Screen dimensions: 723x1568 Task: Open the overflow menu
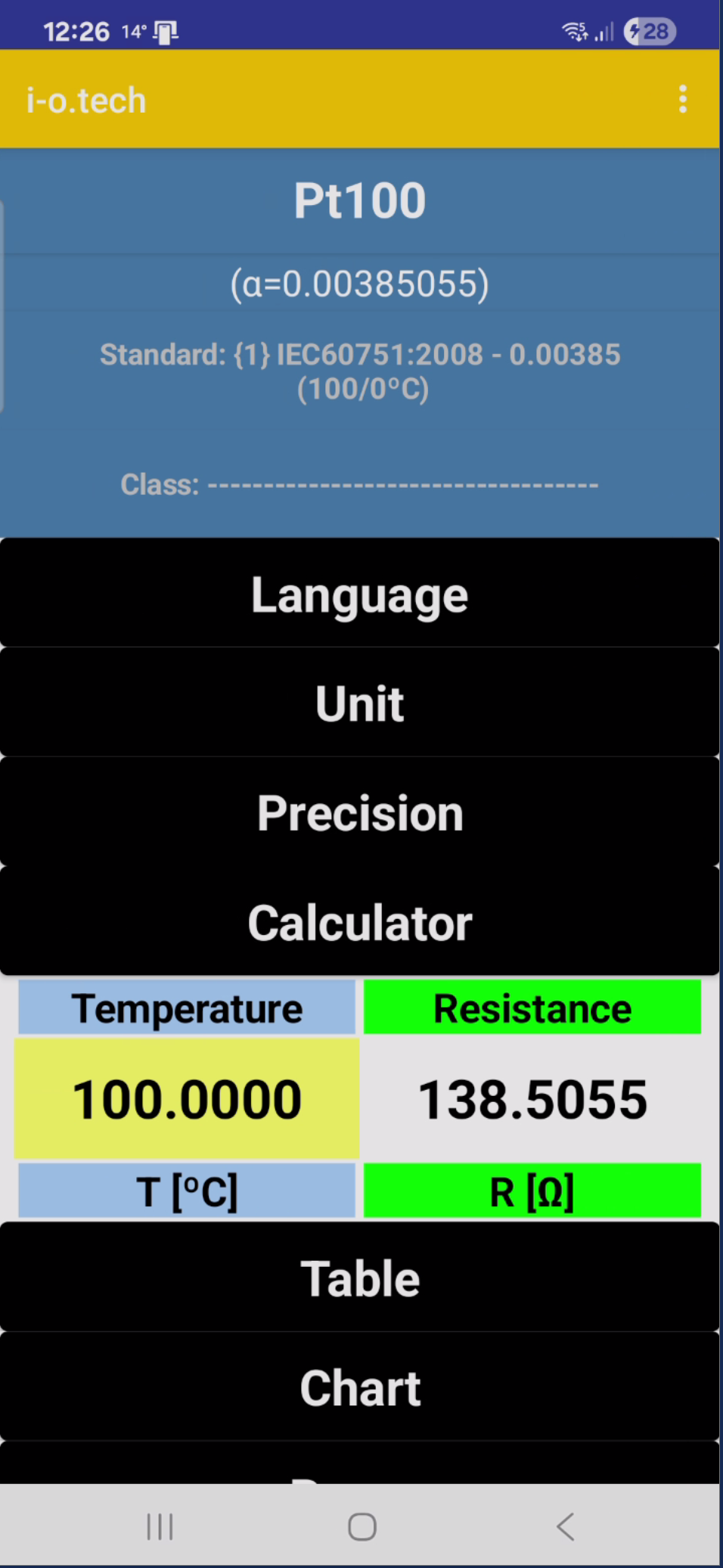click(683, 99)
